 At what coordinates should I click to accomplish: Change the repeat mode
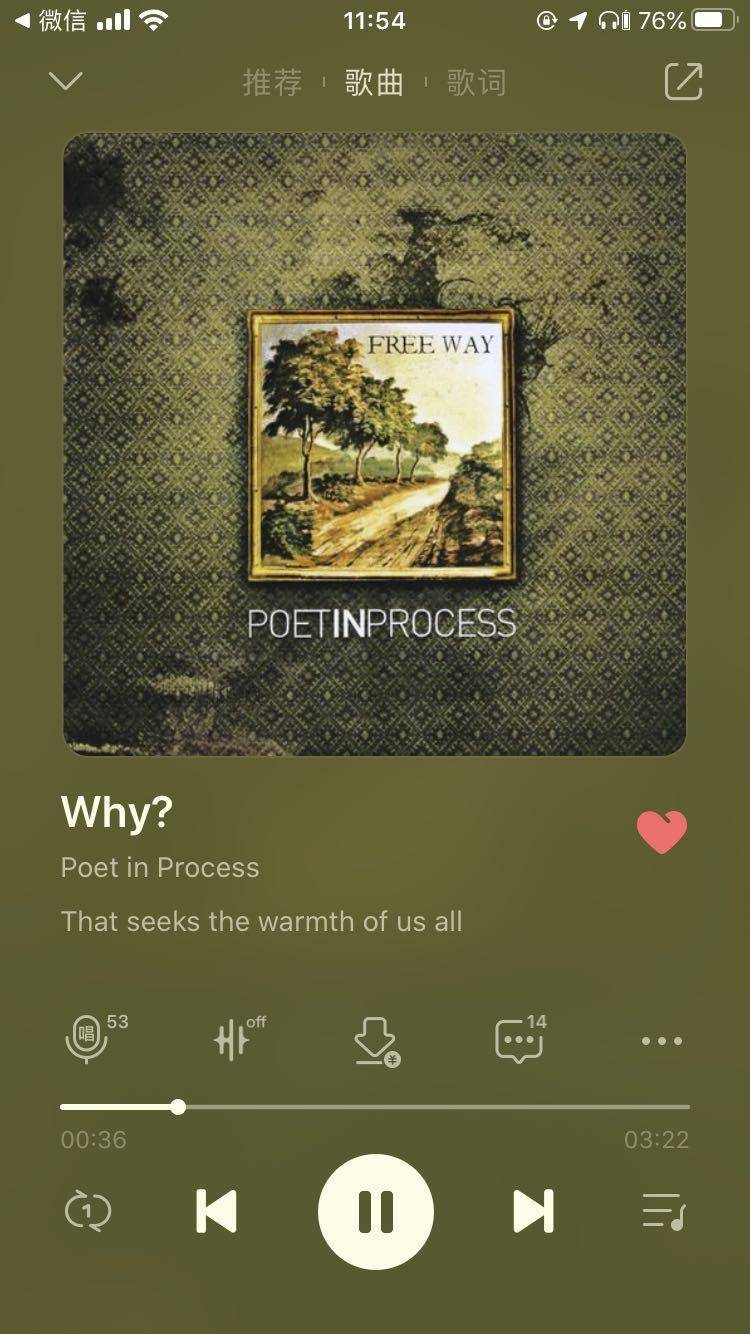(x=88, y=1212)
